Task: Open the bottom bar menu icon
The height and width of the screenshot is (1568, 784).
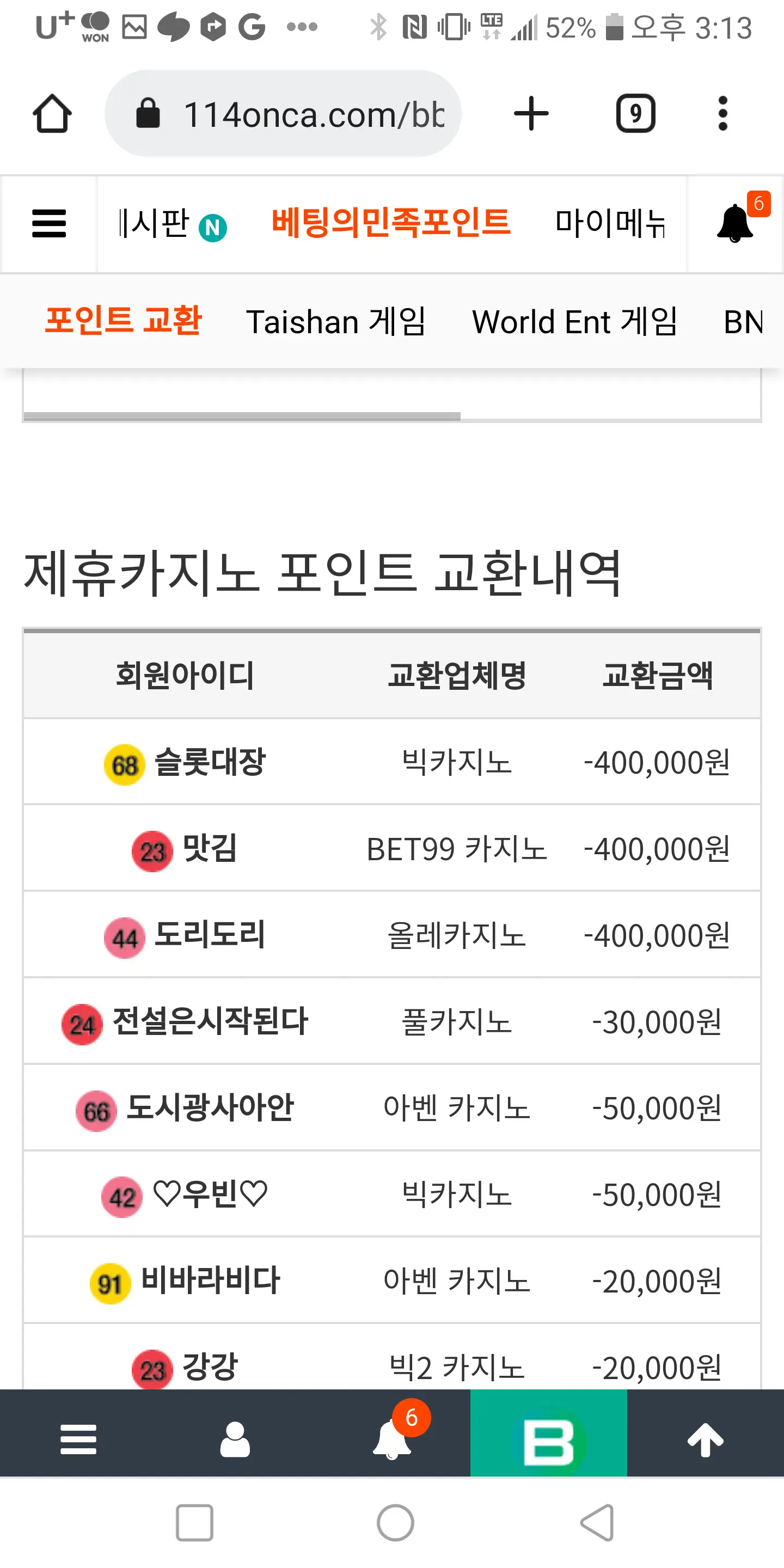Action: 78,1439
